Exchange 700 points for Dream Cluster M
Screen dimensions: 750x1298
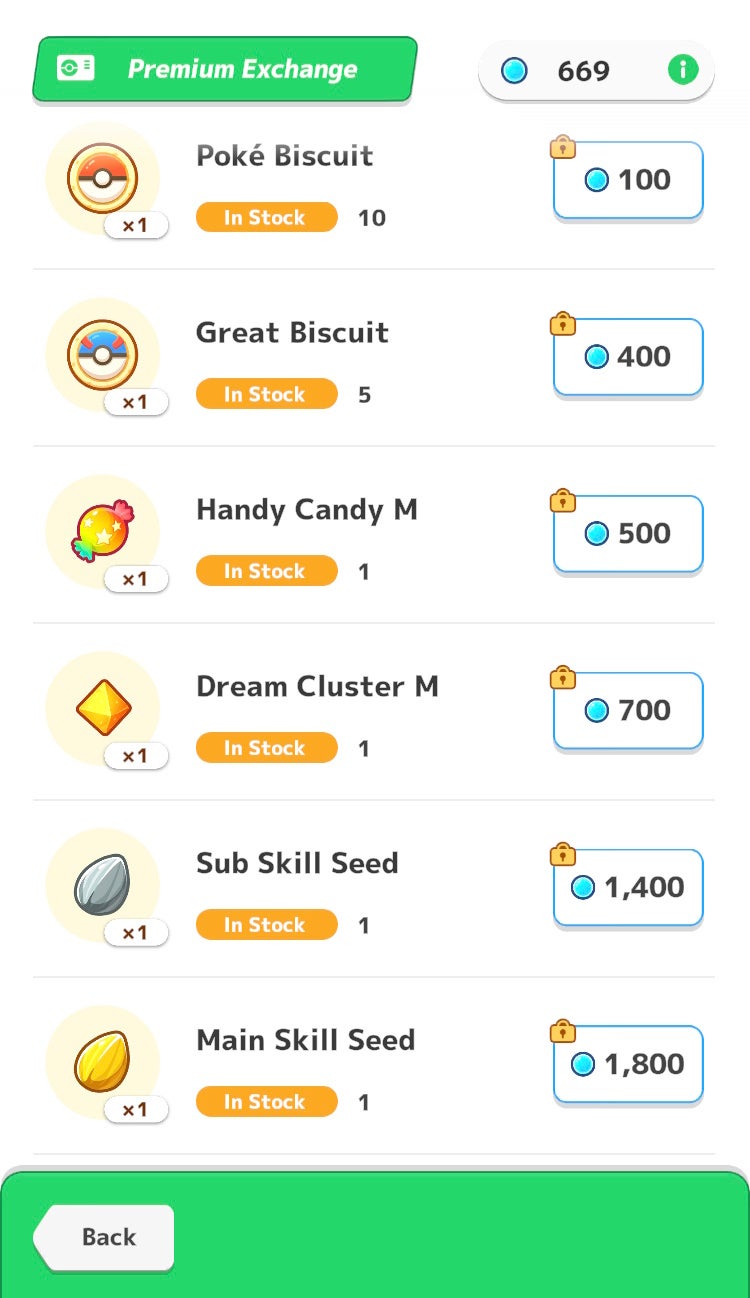[x=628, y=711]
